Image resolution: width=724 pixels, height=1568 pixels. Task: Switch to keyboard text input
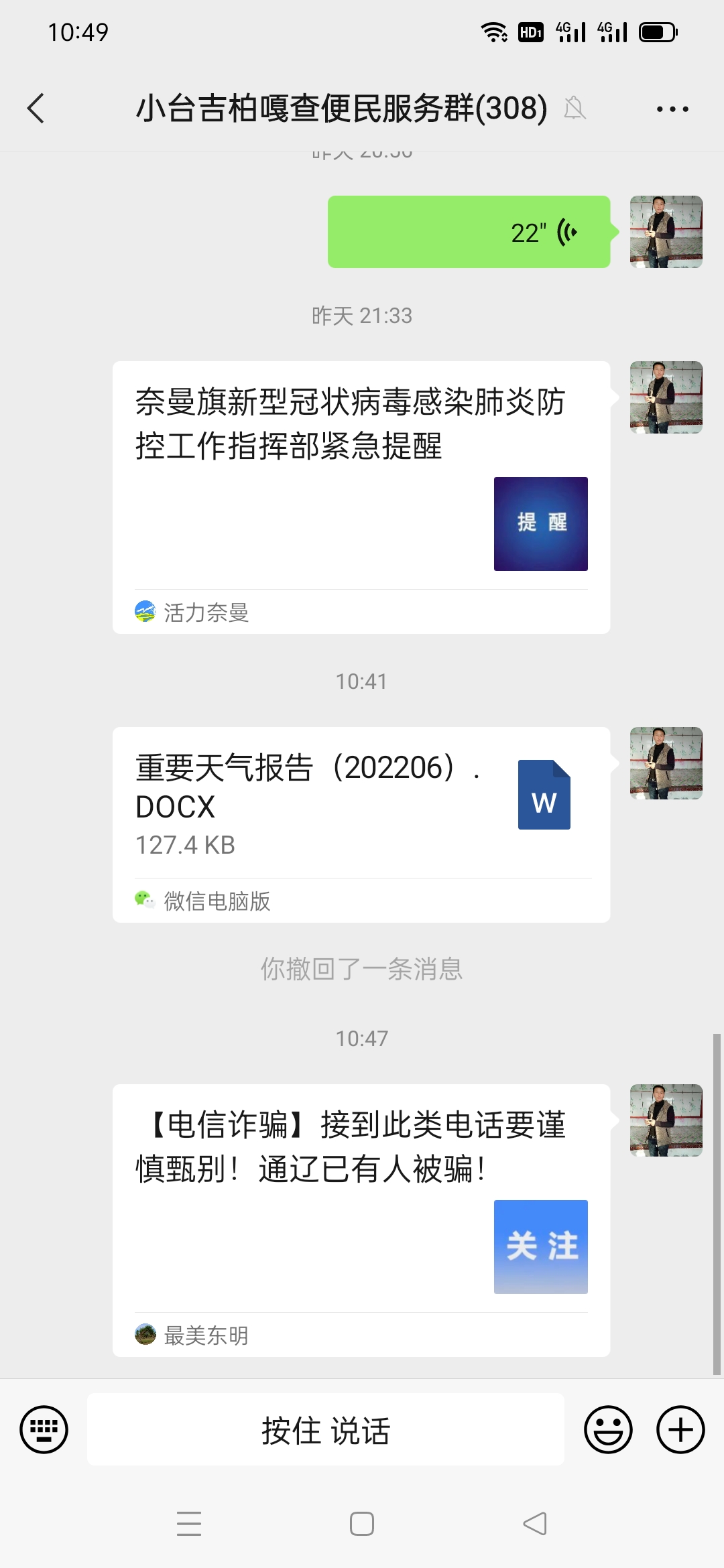(x=44, y=1429)
